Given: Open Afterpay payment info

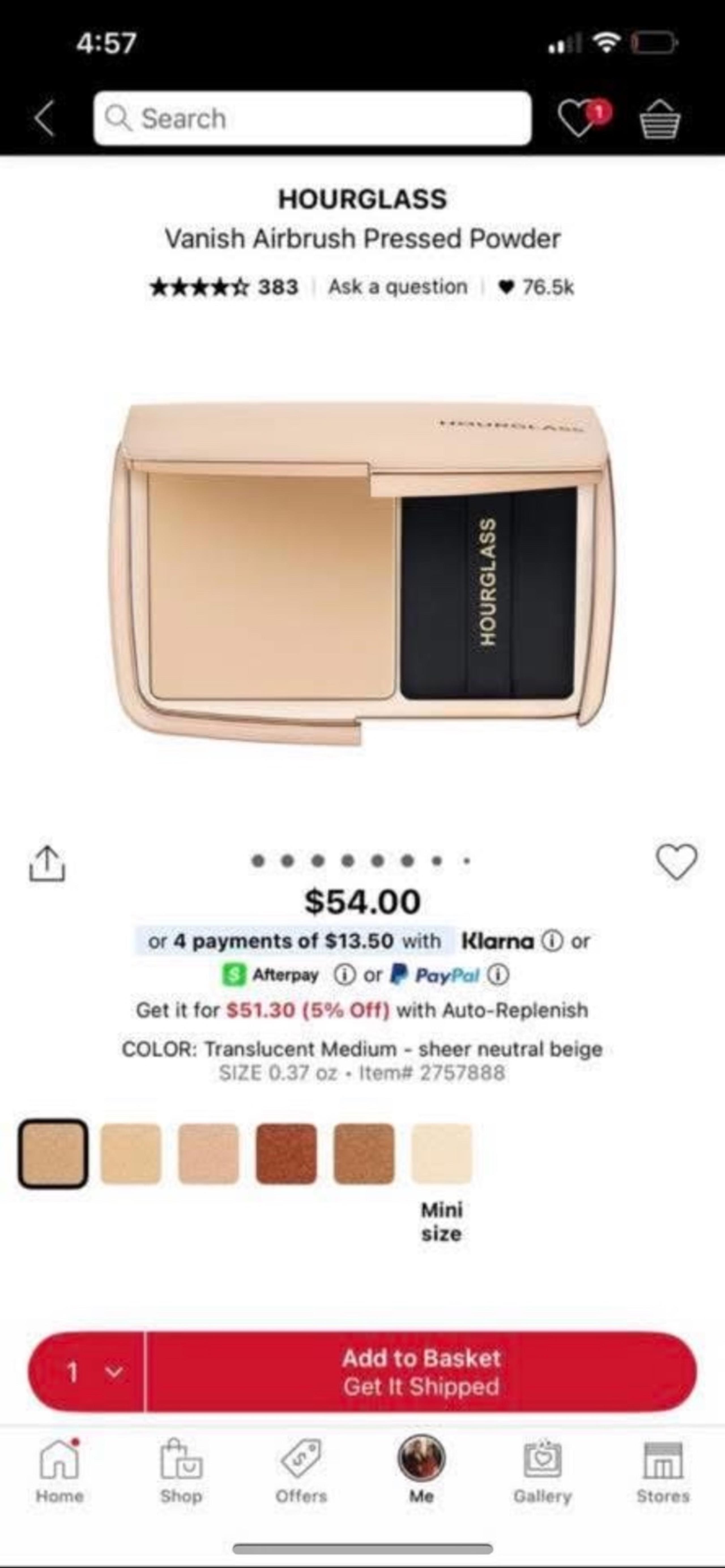Looking at the screenshot, I should (344, 975).
